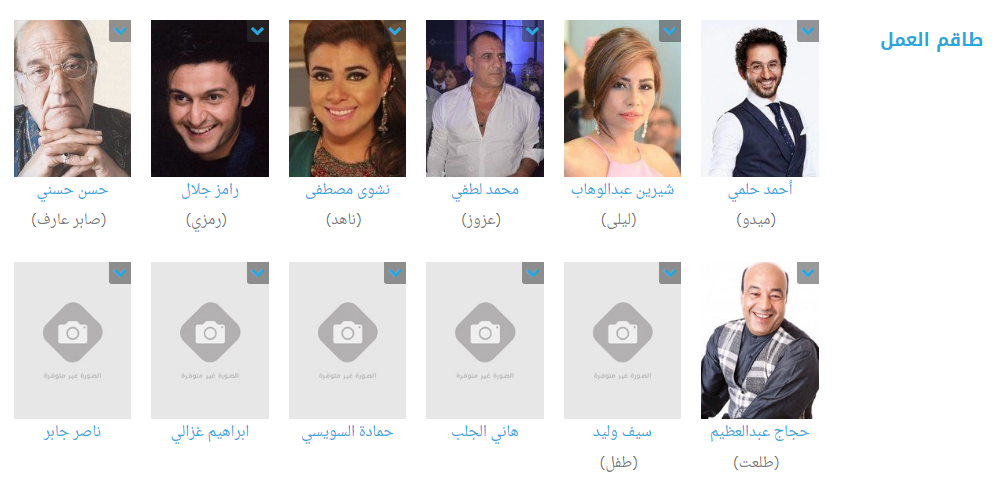Expand the dropdown arrow on أحمد حلمي's photo

pyautogui.click(x=808, y=31)
